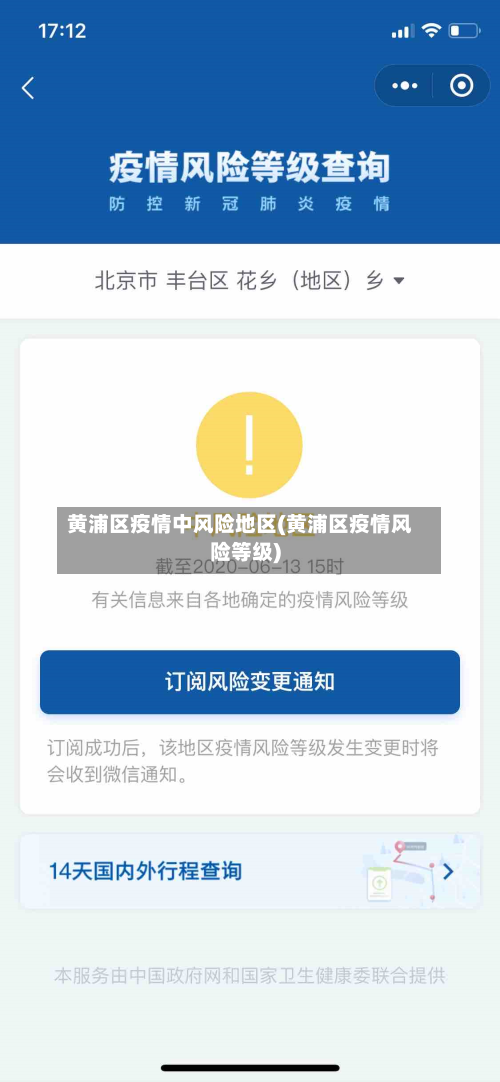Open 14天国内外行程查询 card
This screenshot has height=1082, width=500.
(250, 871)
